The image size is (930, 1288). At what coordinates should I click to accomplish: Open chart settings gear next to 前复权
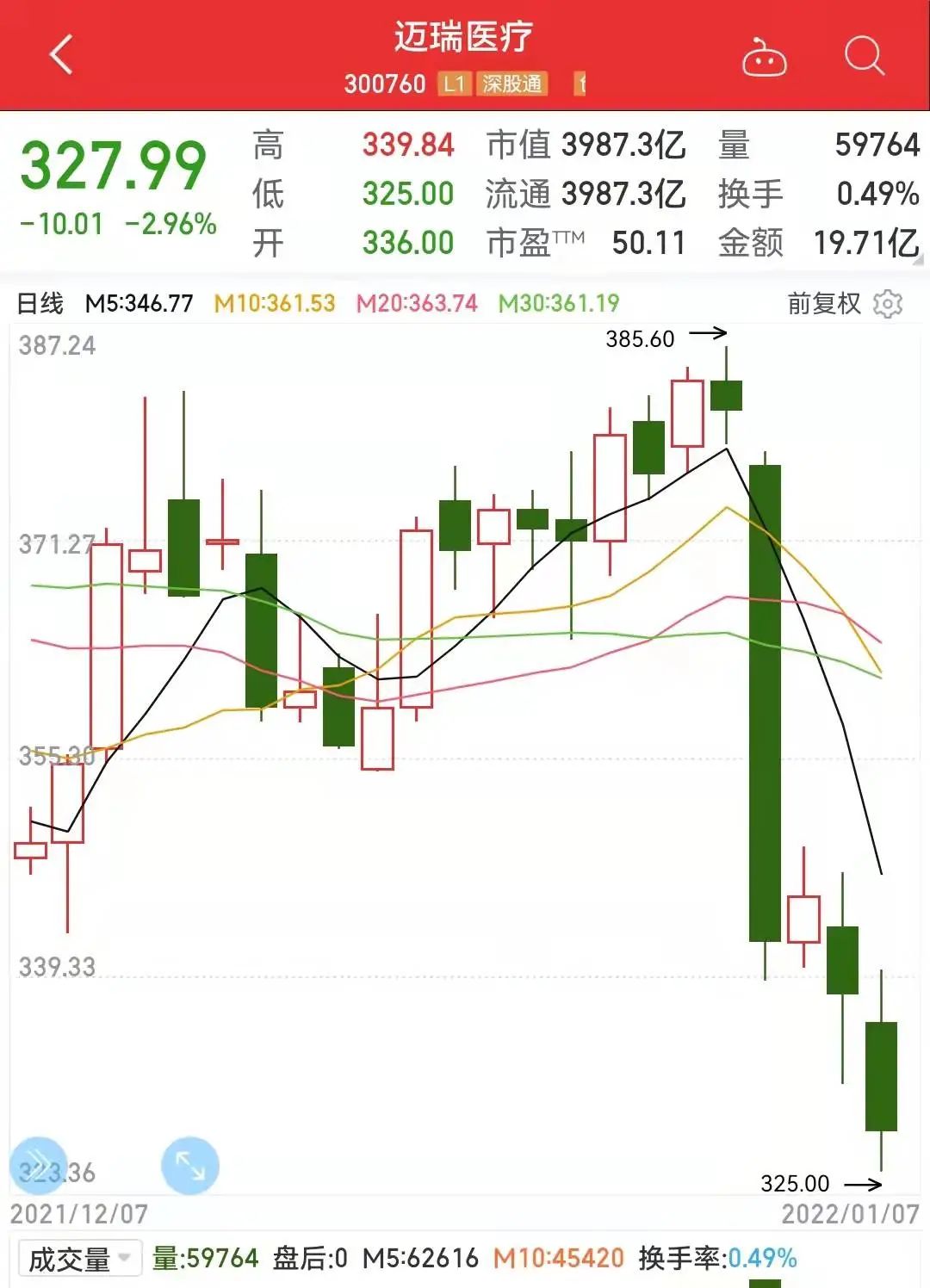pos(888,303)
